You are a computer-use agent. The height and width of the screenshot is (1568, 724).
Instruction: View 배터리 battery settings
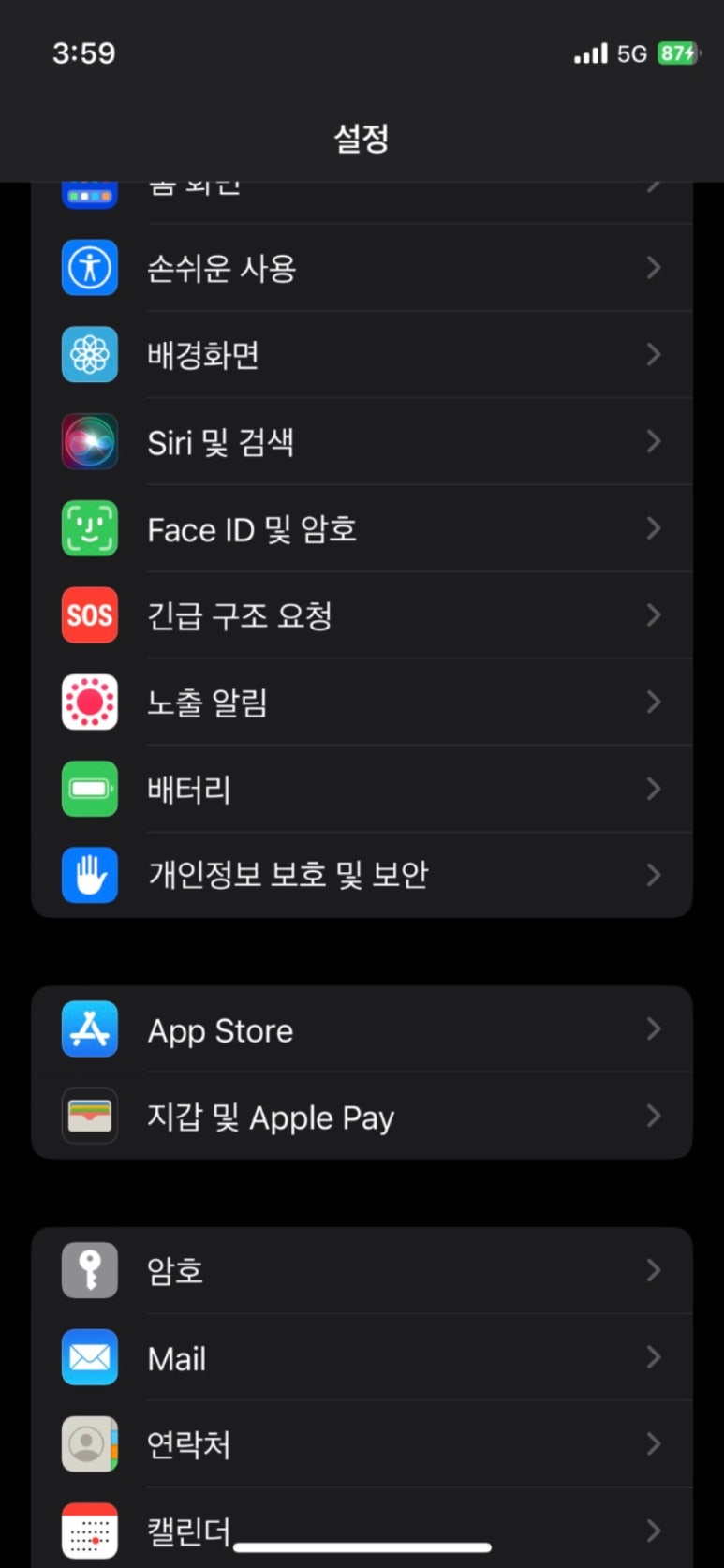pos(362,790)
